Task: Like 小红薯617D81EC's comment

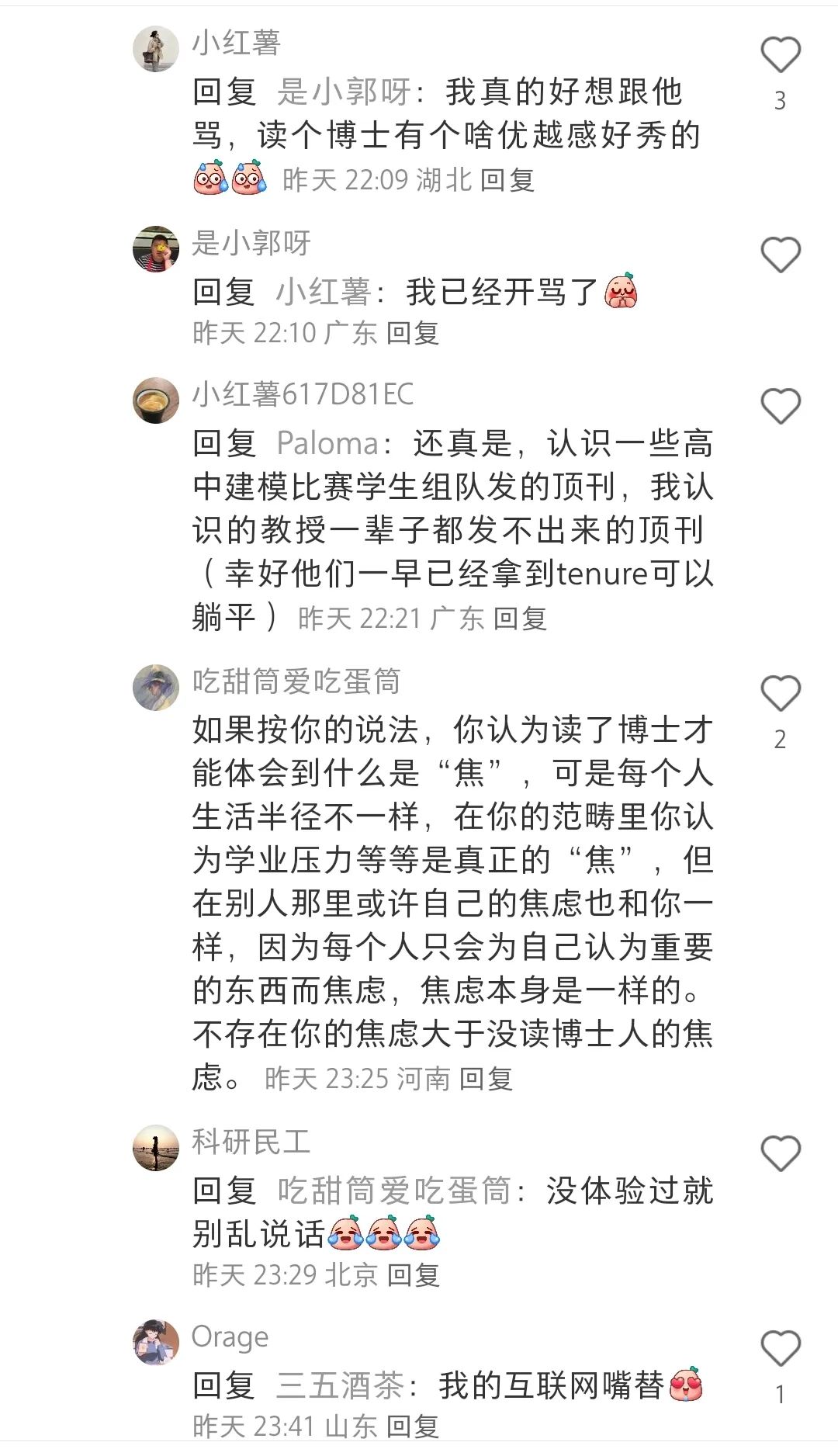Action: [780, 406]
